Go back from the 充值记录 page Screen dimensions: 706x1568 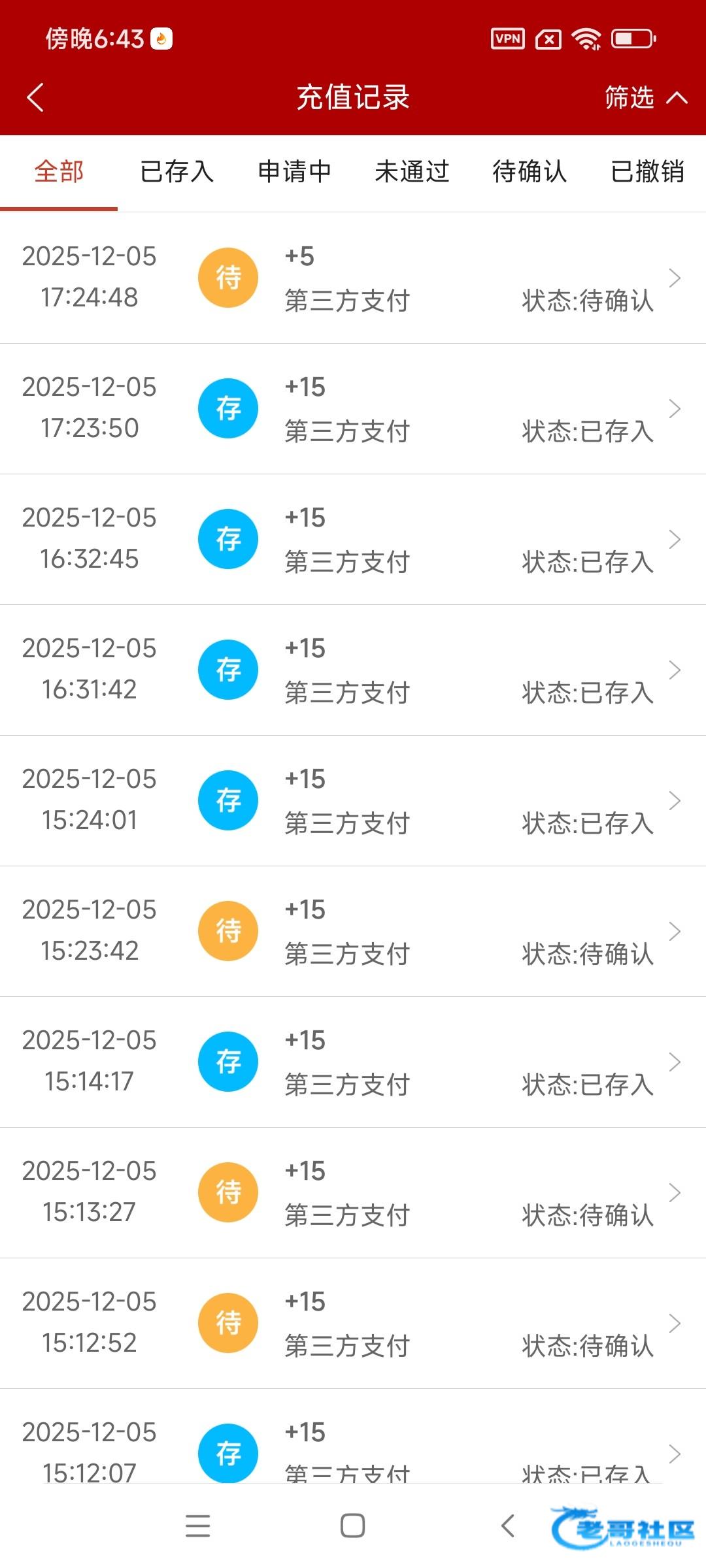click(36, 98)
